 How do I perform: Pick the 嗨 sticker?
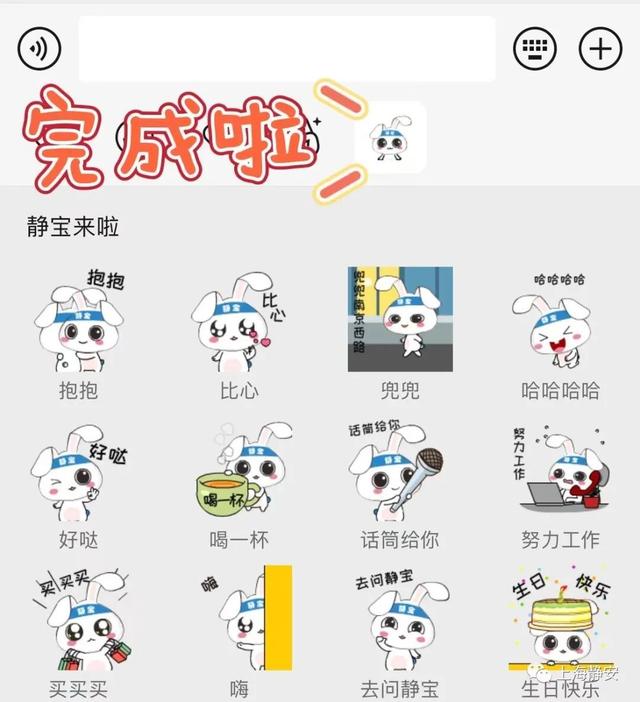coord(238,620)
